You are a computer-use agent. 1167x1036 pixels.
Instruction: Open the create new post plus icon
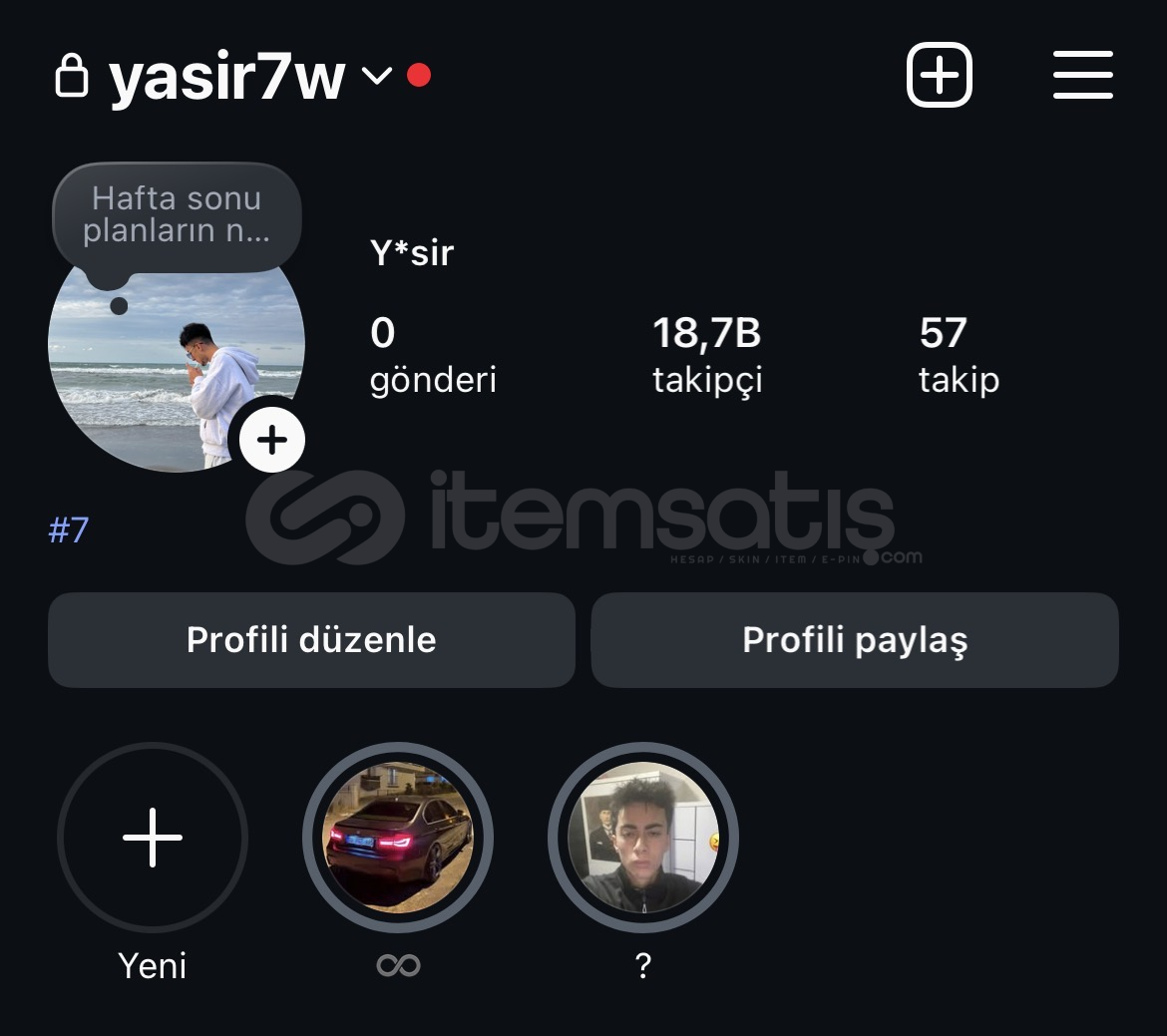(x=939, y=75)
